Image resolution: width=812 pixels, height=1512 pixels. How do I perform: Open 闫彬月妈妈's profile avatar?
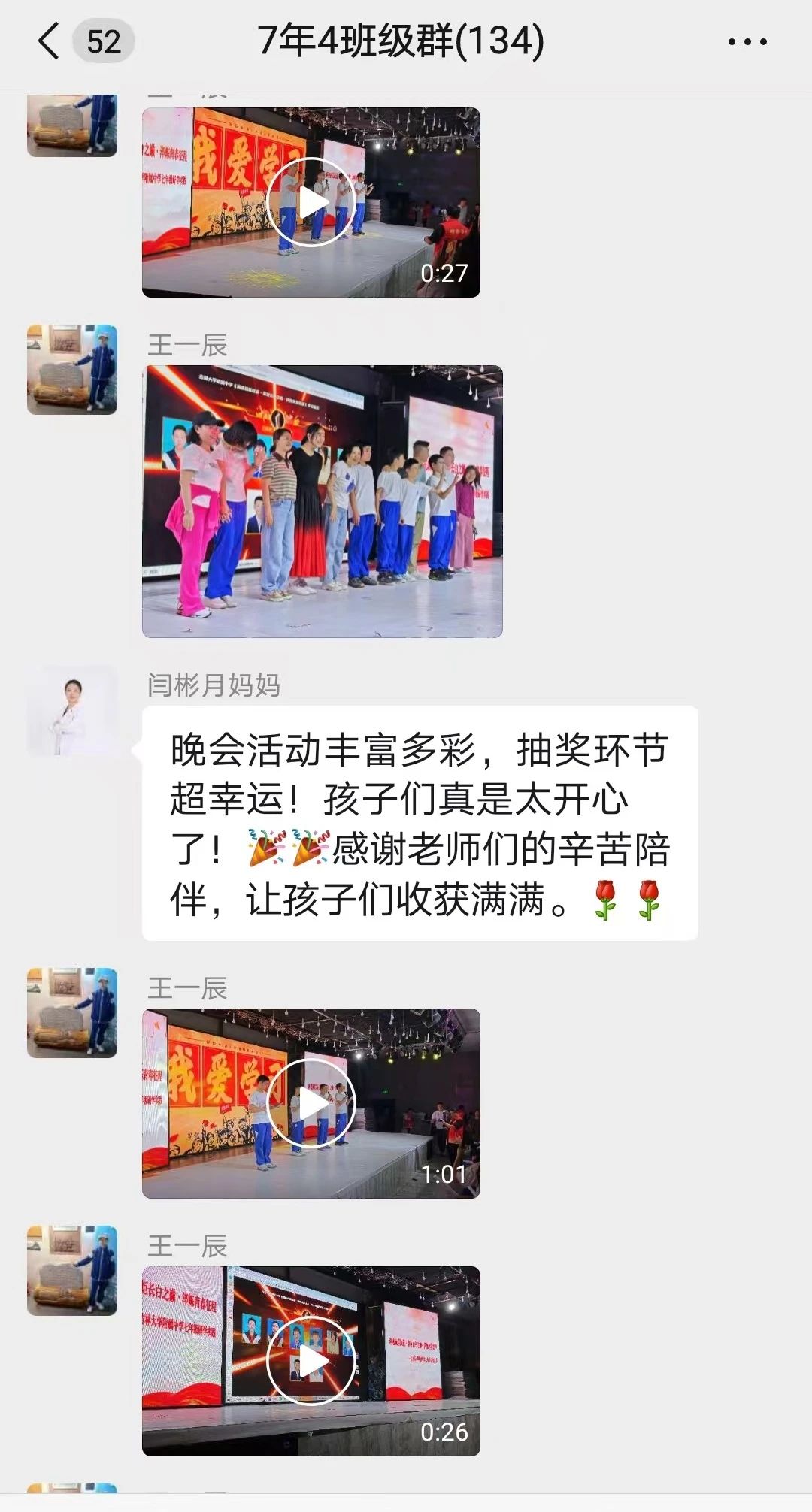click(x=72, y=711)
